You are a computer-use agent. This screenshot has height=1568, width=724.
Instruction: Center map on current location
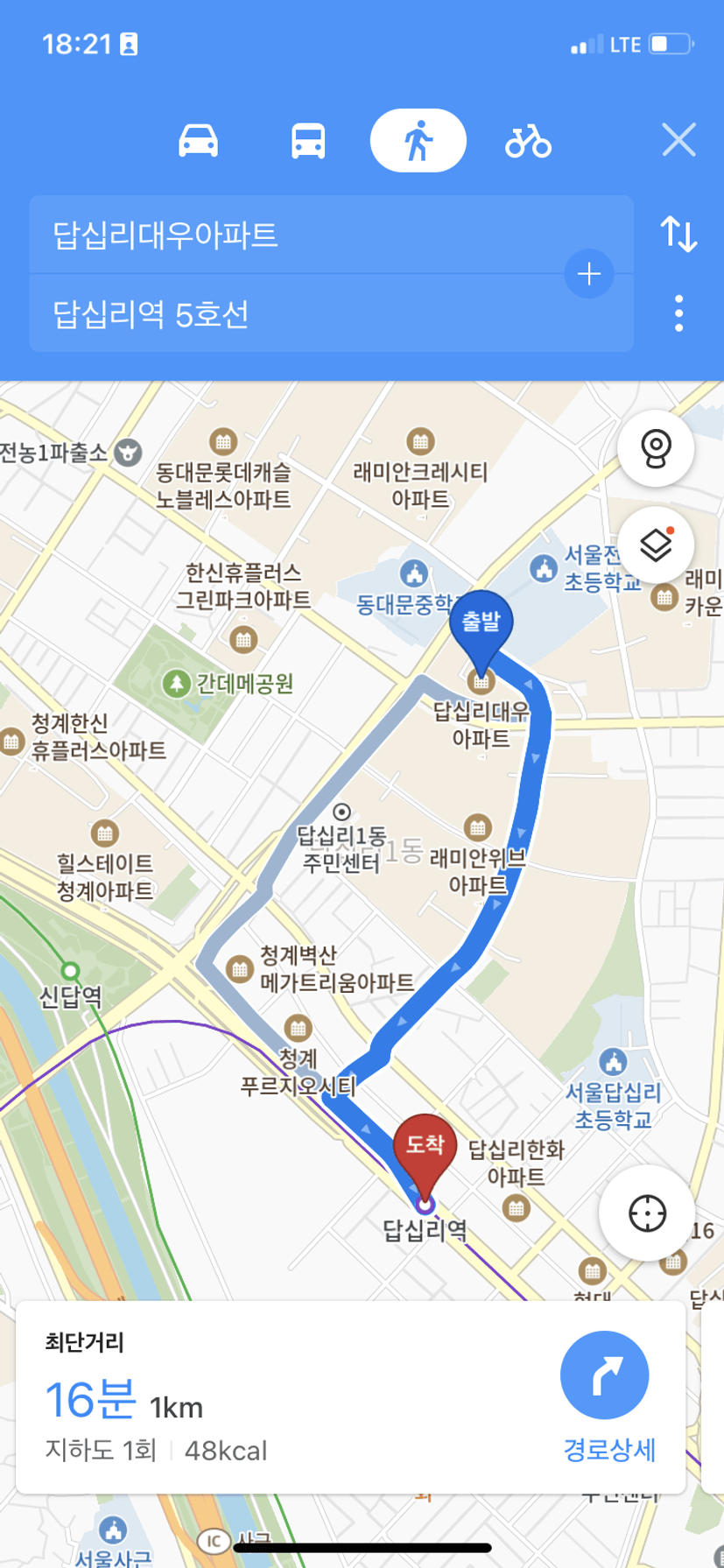647,1213
